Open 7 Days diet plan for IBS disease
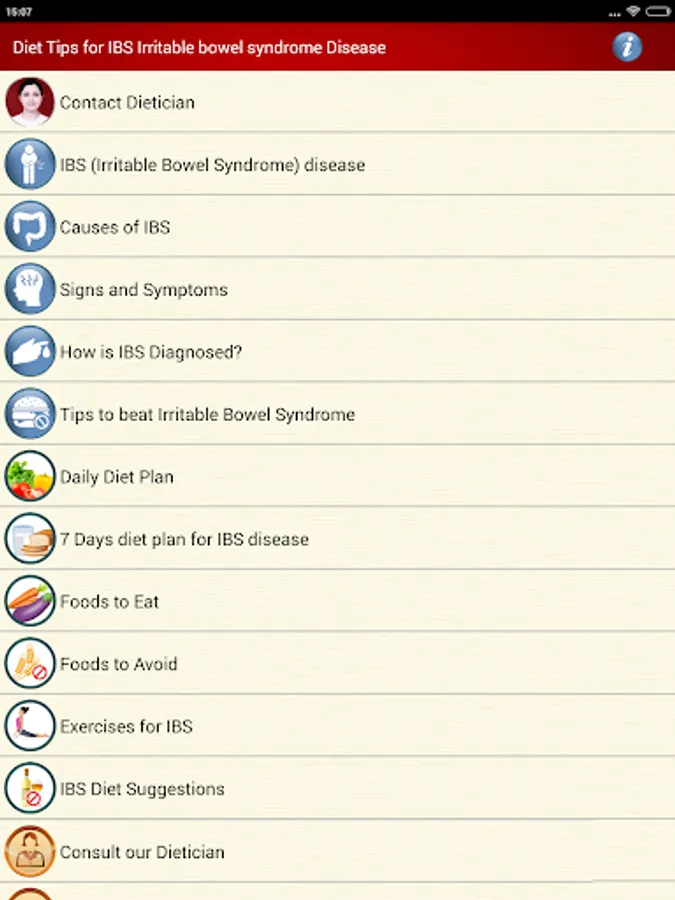Image resolution: width=675 pixels, height=900 pixels. (184, 539)
